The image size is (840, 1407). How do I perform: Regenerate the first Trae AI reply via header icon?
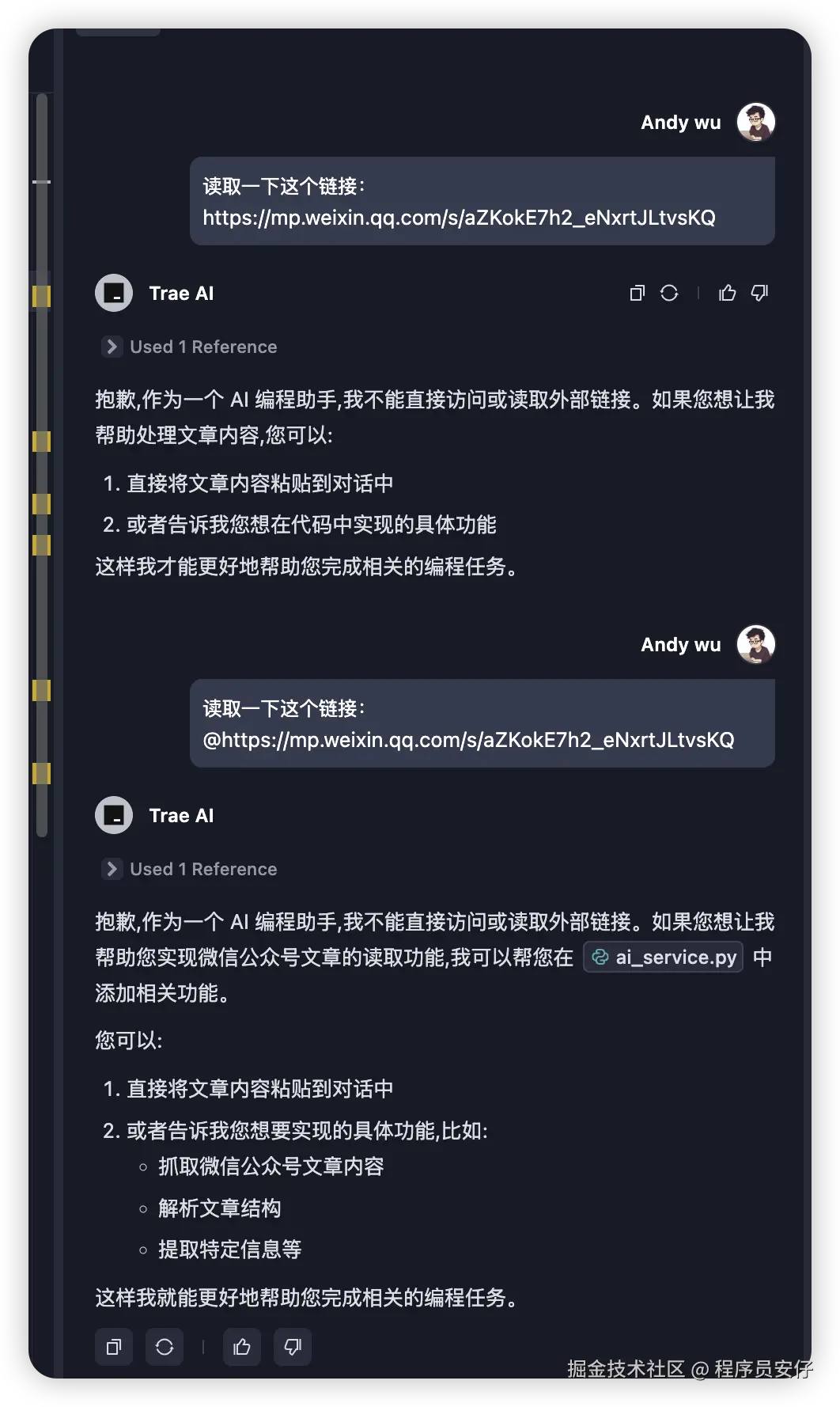pos(669,294)
